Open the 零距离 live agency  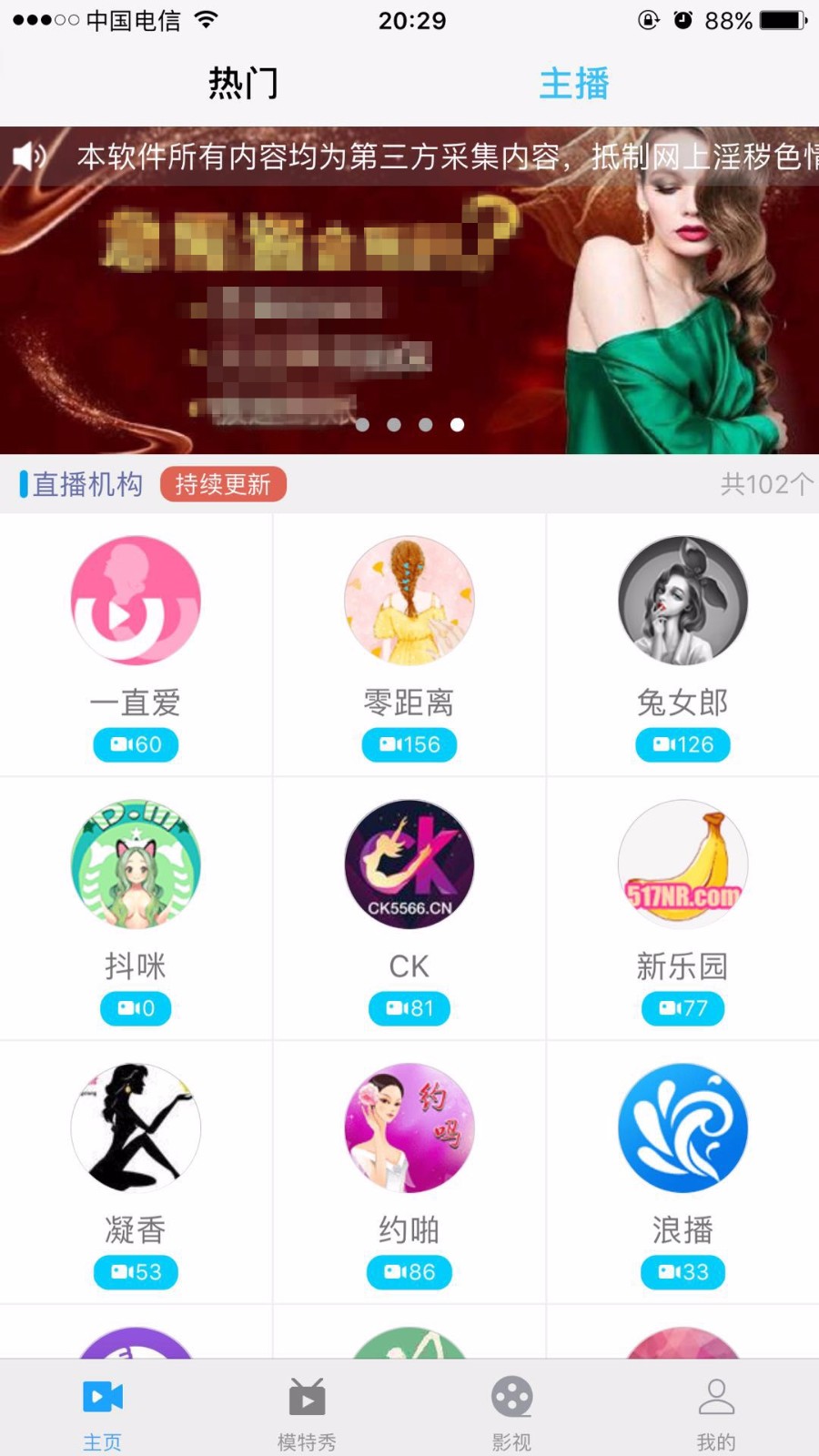[x=409, y=645]
